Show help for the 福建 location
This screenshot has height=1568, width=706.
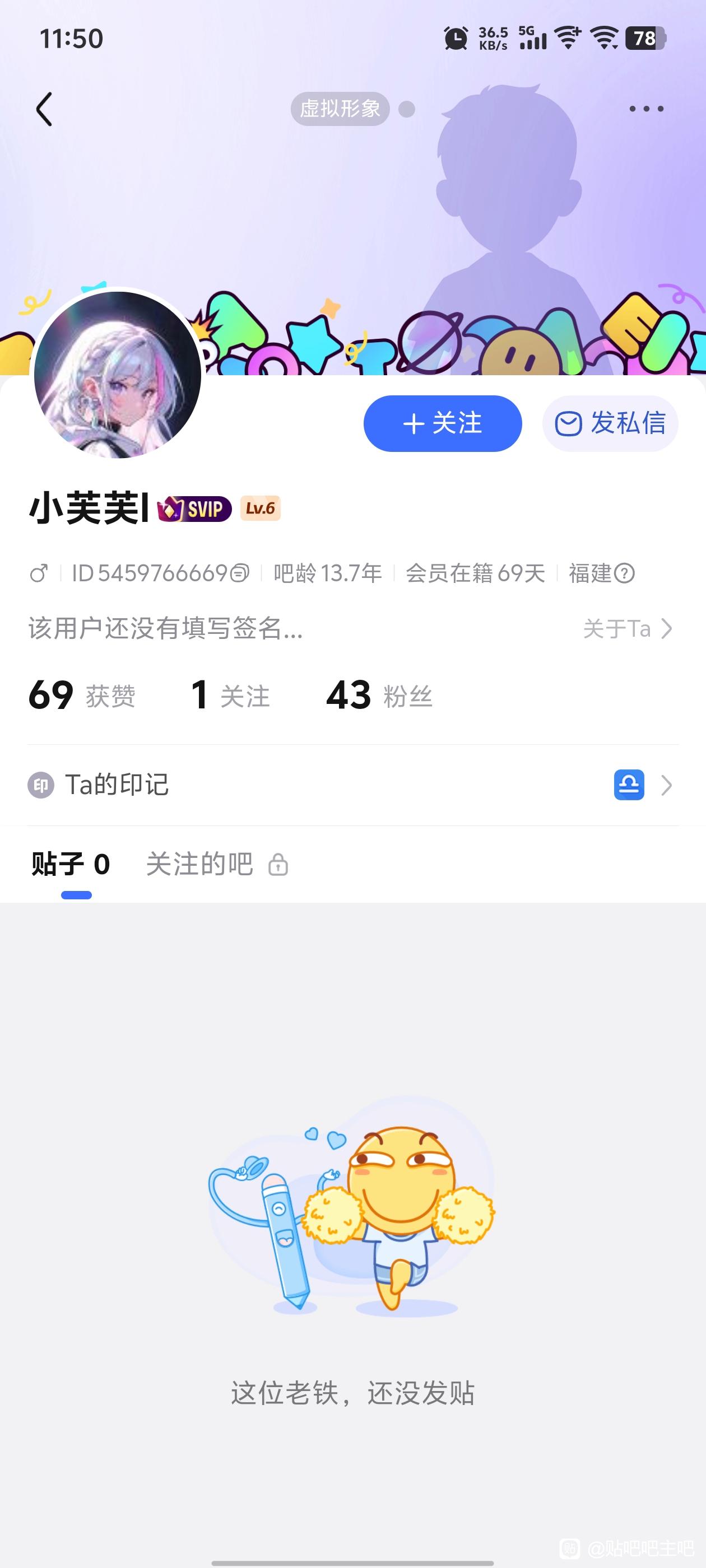[x=624, y=573]
